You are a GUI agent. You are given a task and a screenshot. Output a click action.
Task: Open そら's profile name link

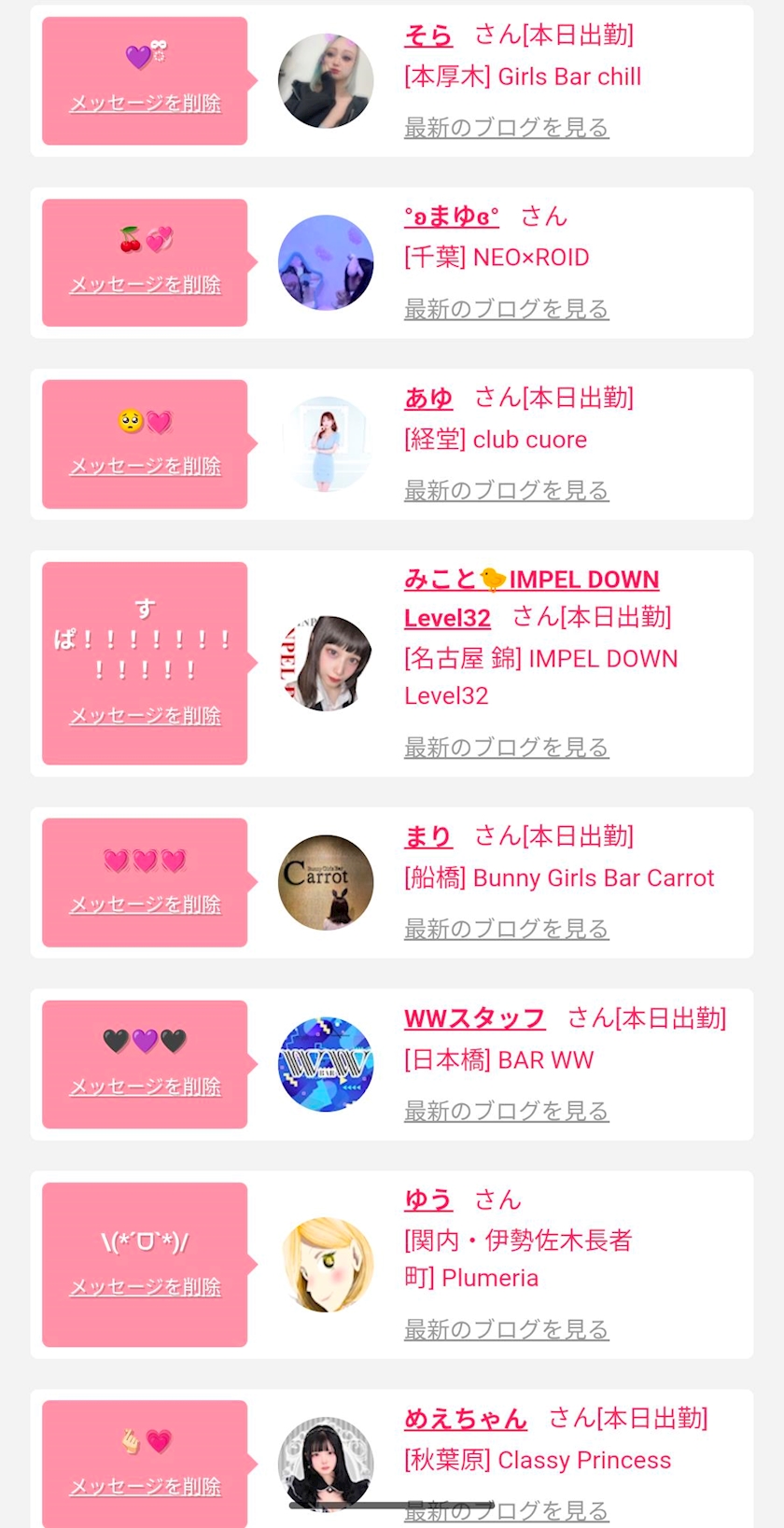(428, 35)
